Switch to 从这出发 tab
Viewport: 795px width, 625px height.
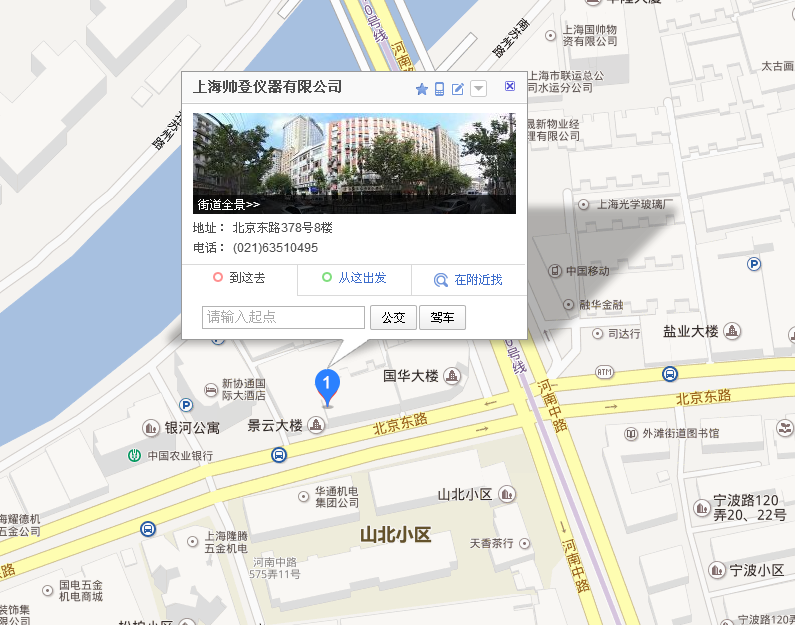click(353, 279)
